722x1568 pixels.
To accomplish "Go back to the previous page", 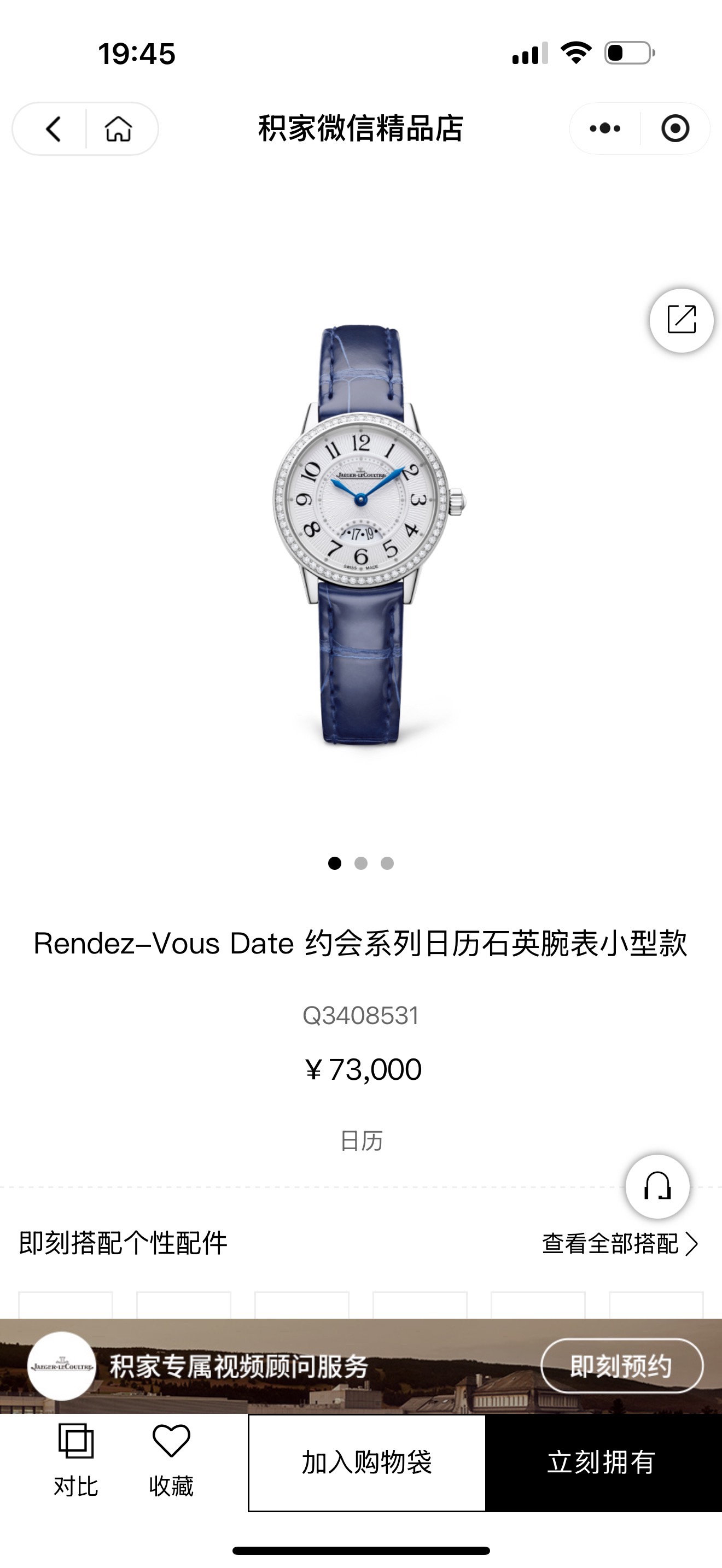I will tap(54, 129).
